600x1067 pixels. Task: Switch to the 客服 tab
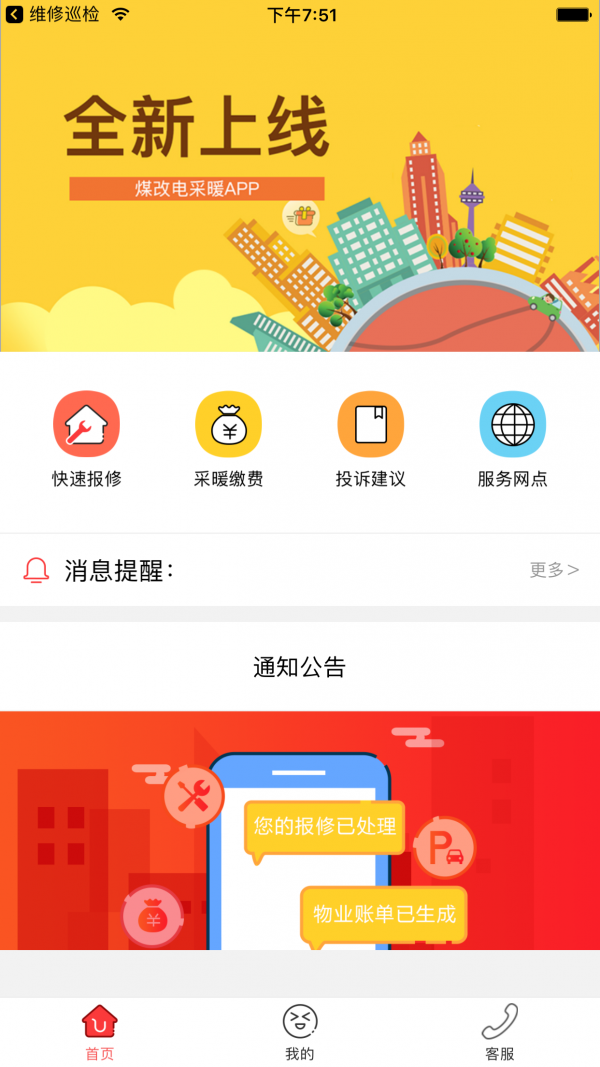tap(499, 1033)
